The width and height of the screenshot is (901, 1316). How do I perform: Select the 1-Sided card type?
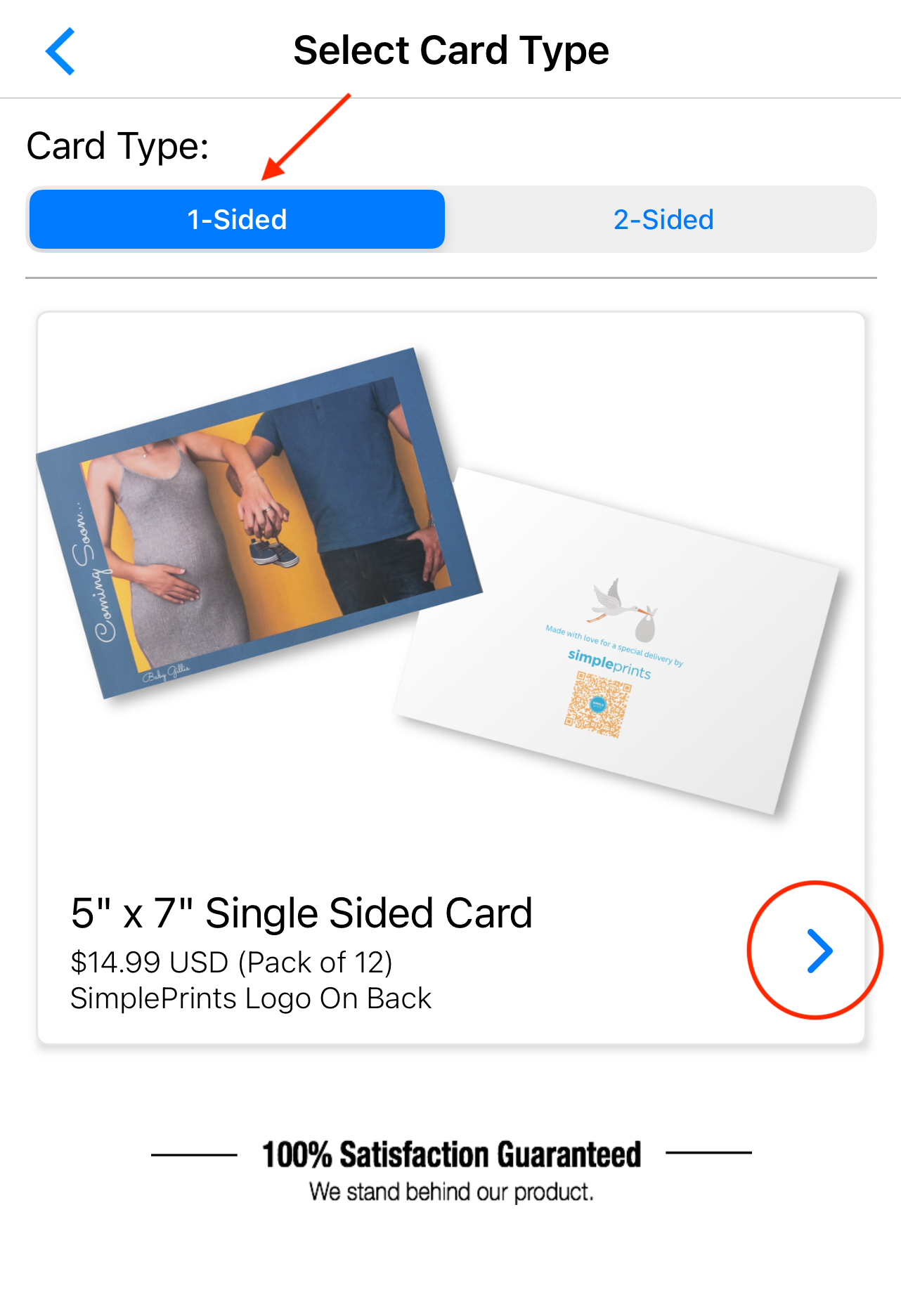pyautogui.click(x=237, y=220)
